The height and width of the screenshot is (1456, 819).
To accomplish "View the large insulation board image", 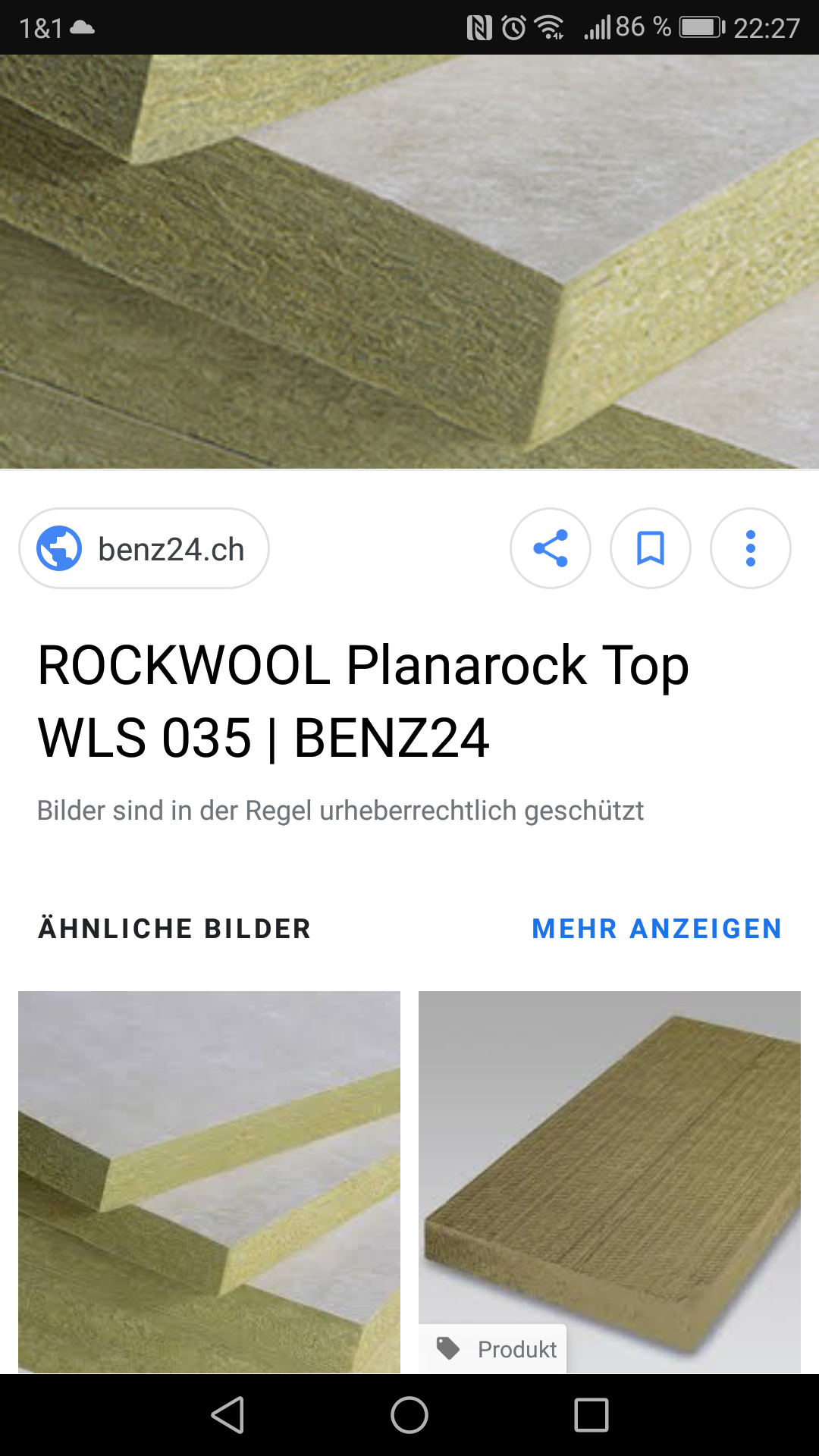I will click(409, 262).
